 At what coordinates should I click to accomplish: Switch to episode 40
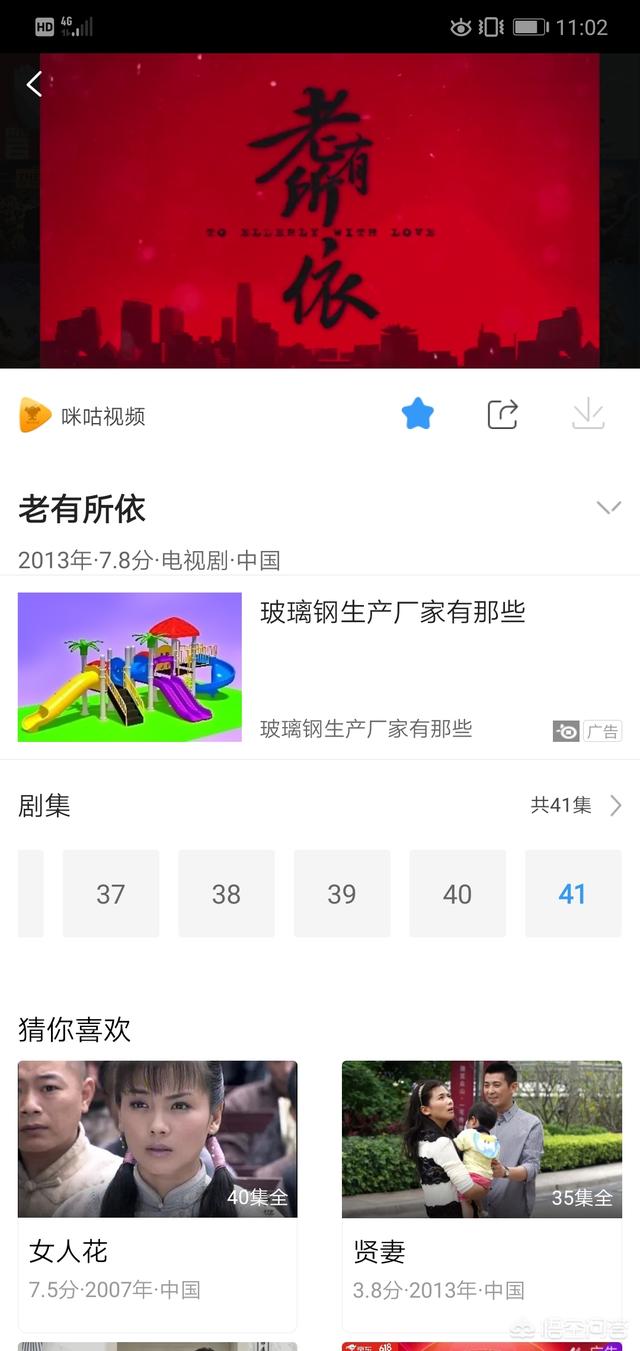click(457, 894)
